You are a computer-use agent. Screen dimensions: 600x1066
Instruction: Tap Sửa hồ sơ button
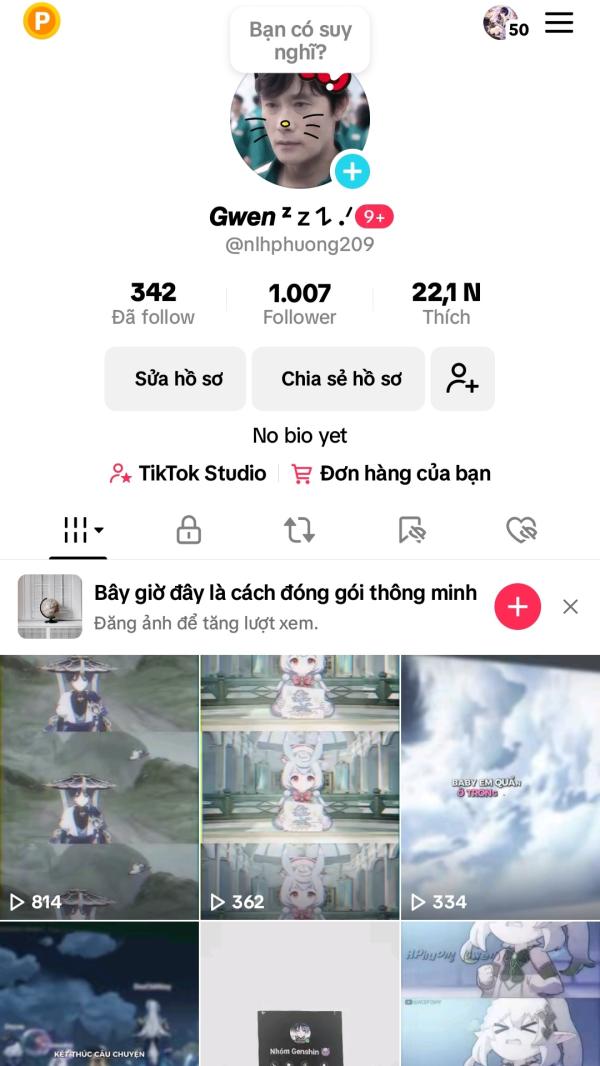176,379
